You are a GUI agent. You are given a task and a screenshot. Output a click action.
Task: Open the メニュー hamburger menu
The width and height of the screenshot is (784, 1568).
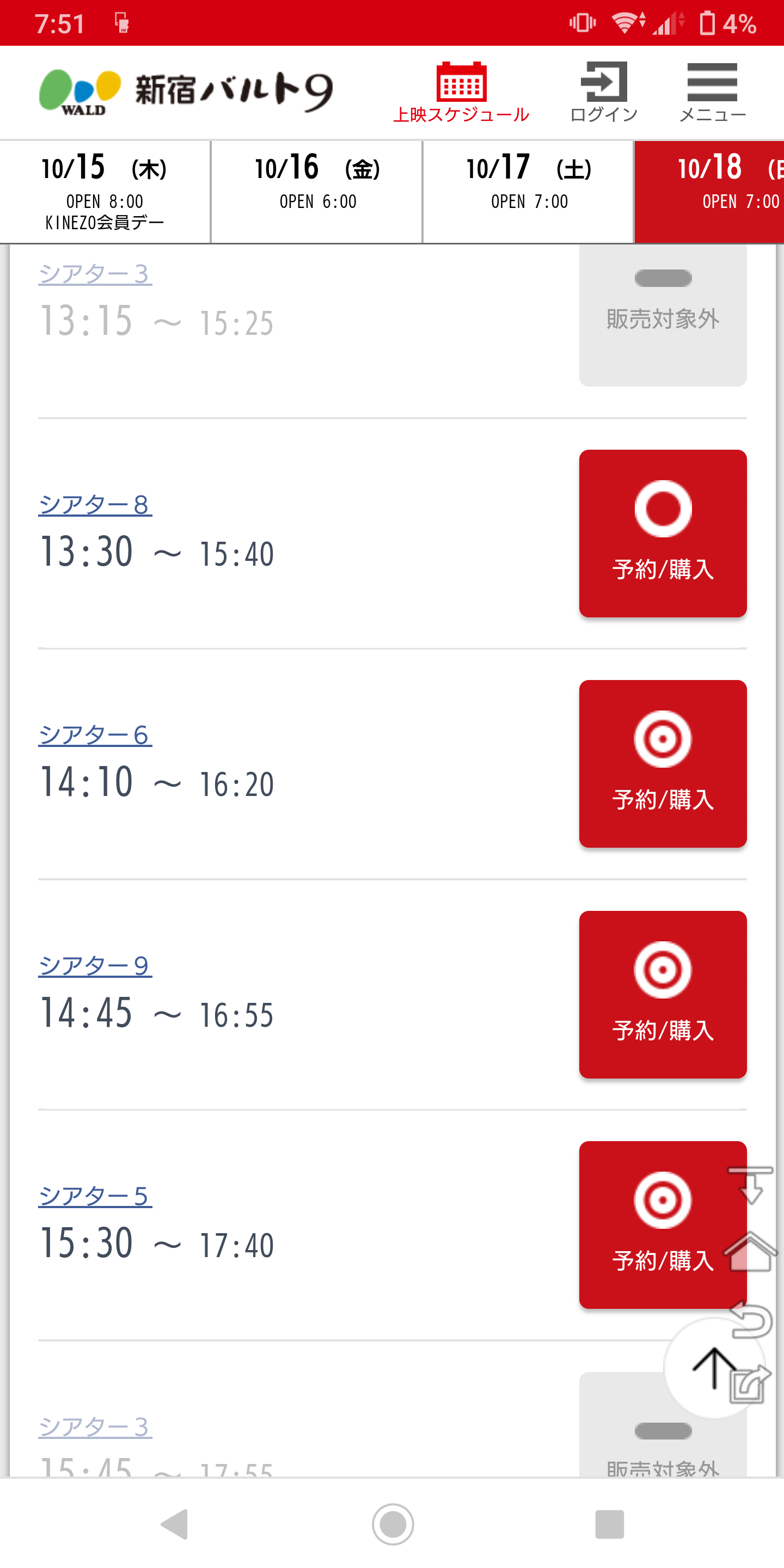click(712, 93)
